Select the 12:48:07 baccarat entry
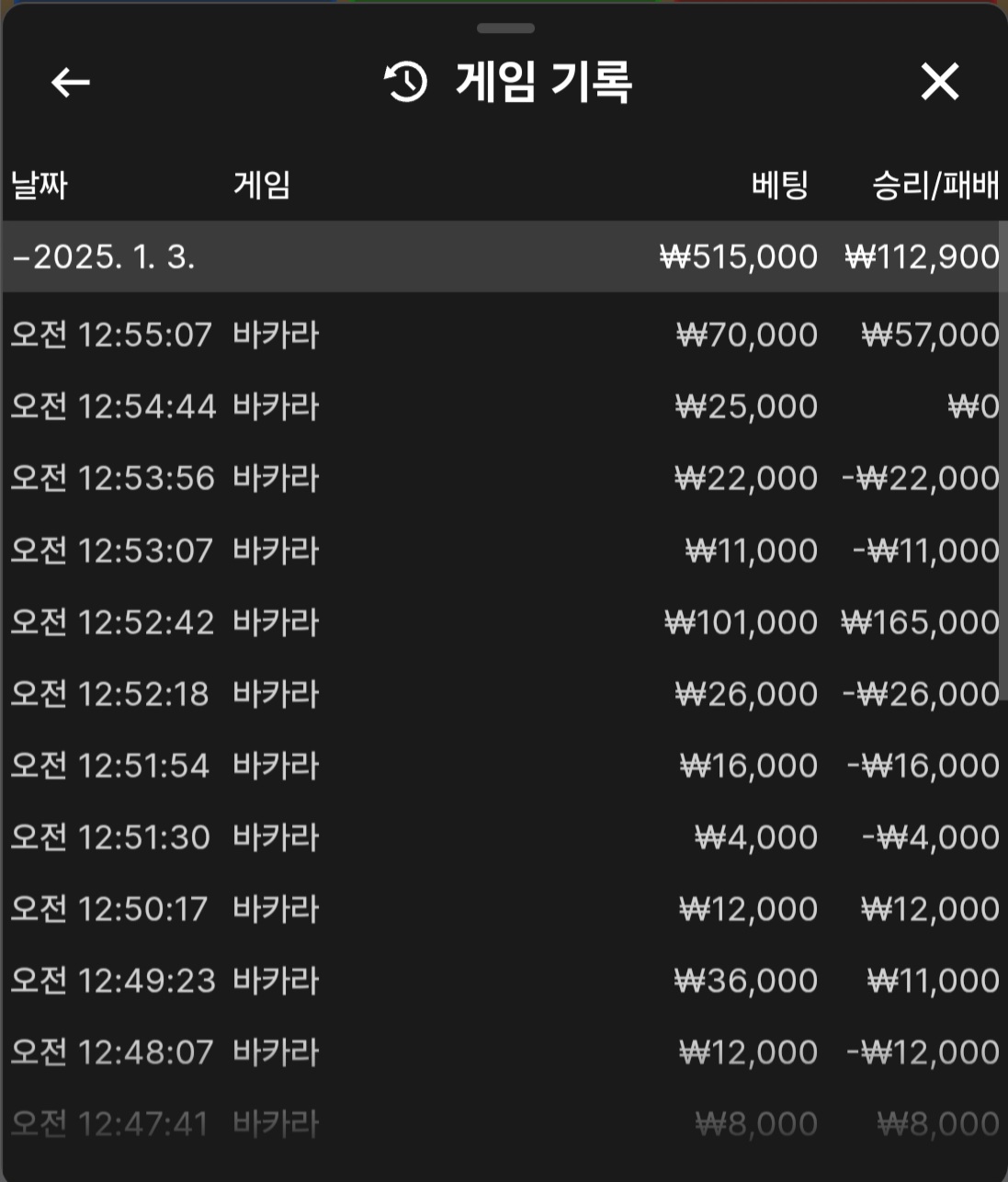 point(504,1052)
